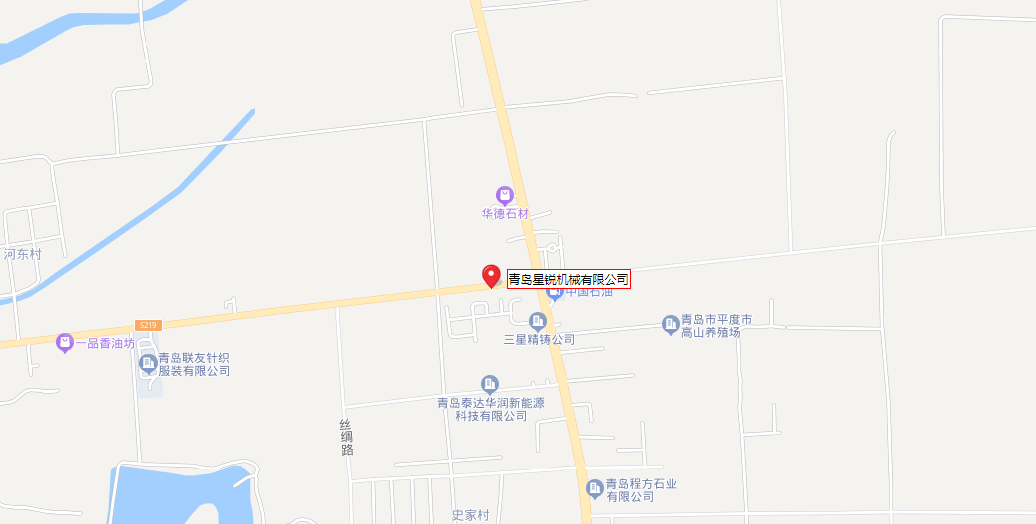This screenshot has height=524, width=1036.
Task: Select the 中国石油 gas station marker
Action: (x=554, y=293)
